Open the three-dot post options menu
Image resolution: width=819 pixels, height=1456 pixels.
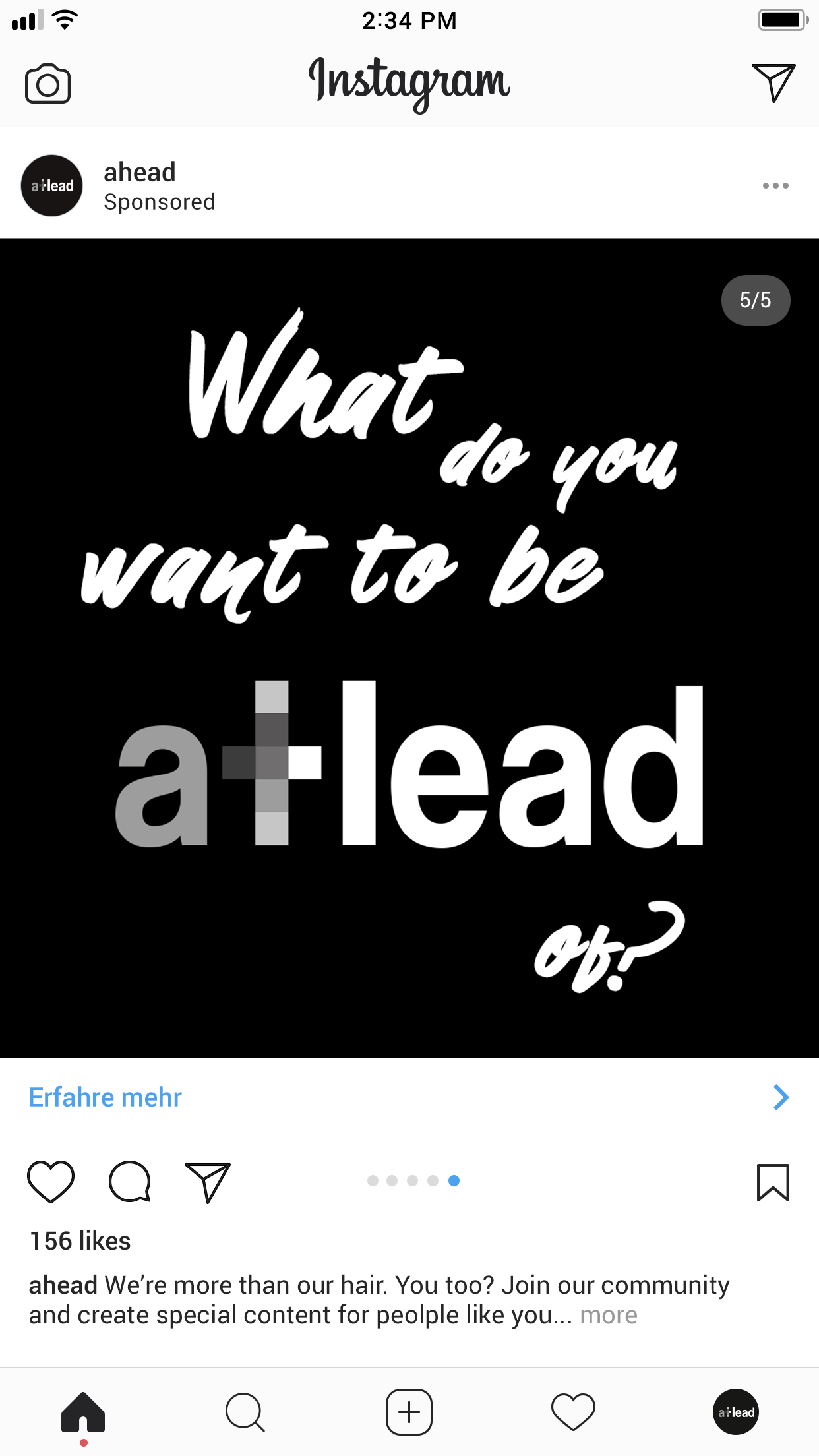775,185
